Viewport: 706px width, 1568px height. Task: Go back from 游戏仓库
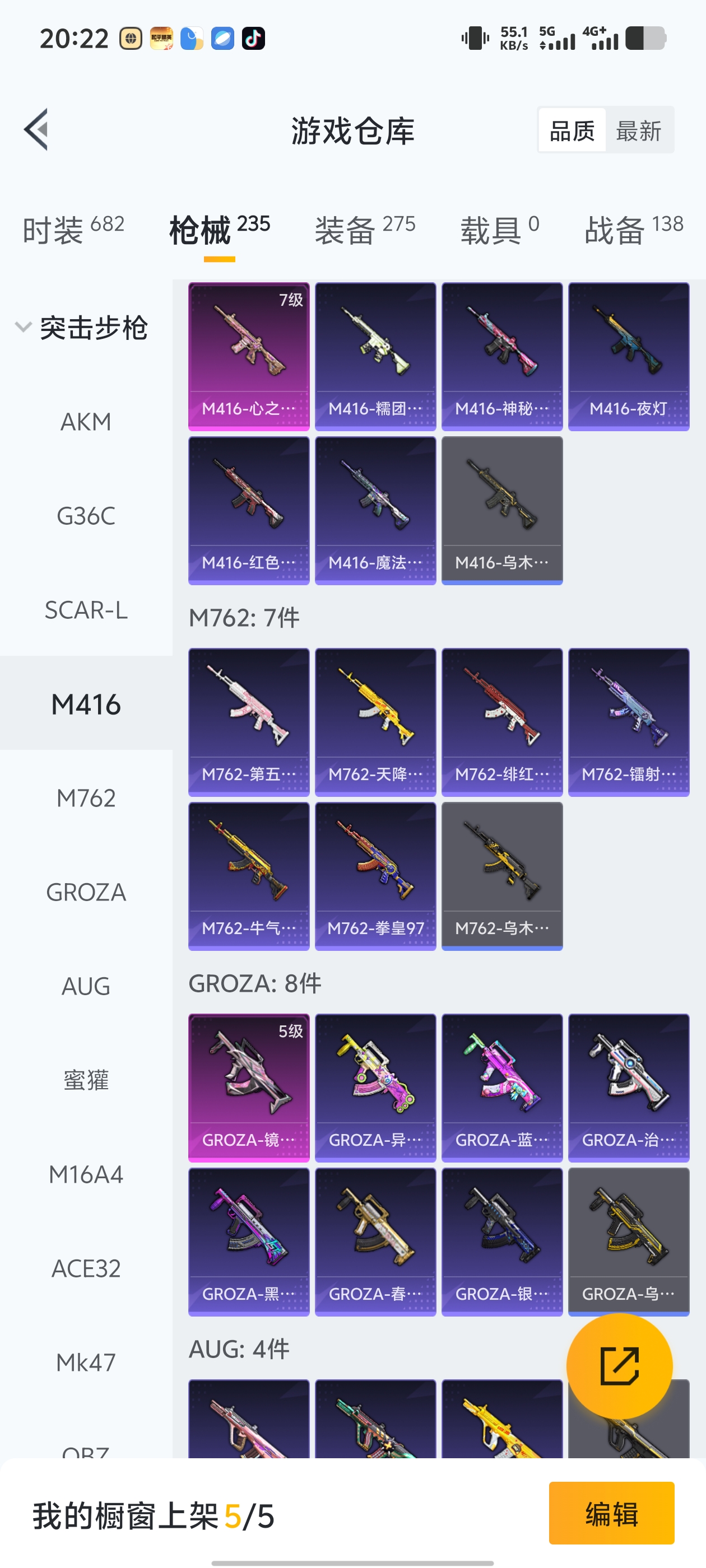tap(36, 130)
